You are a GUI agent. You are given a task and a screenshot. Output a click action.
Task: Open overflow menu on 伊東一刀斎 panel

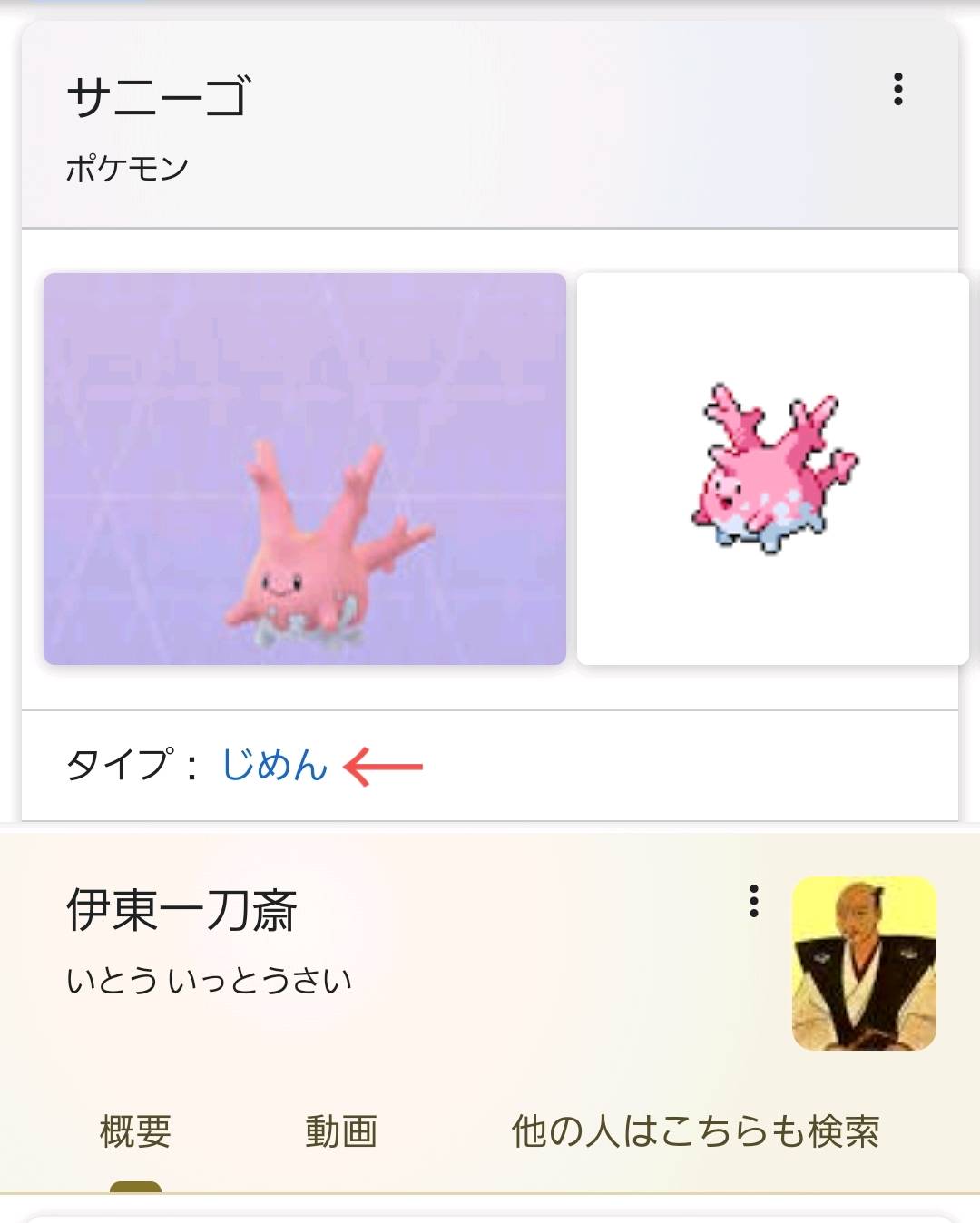coord(753,901)
